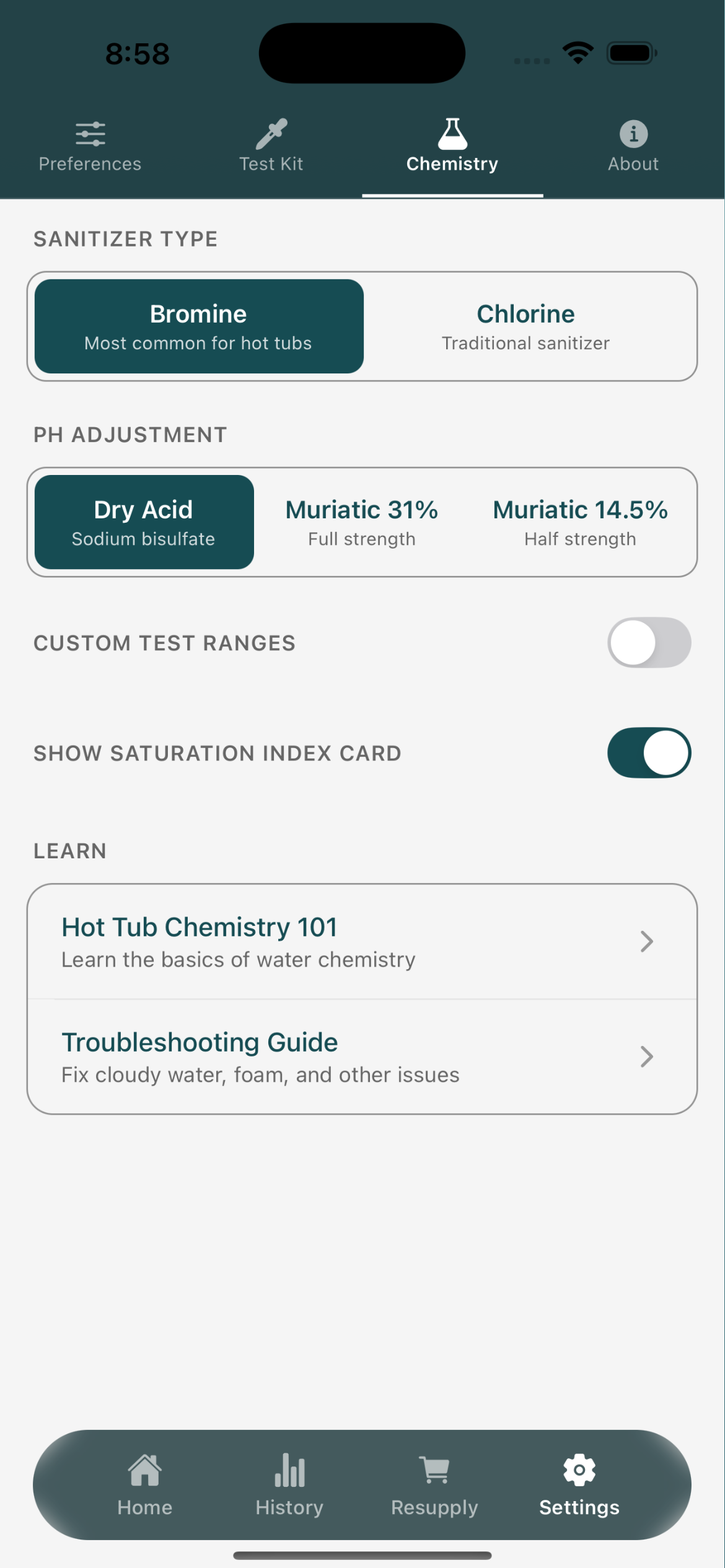Disable Show Saturation Index Card
This screenshot has height=1568, width=725.
[x=648, y=753]
